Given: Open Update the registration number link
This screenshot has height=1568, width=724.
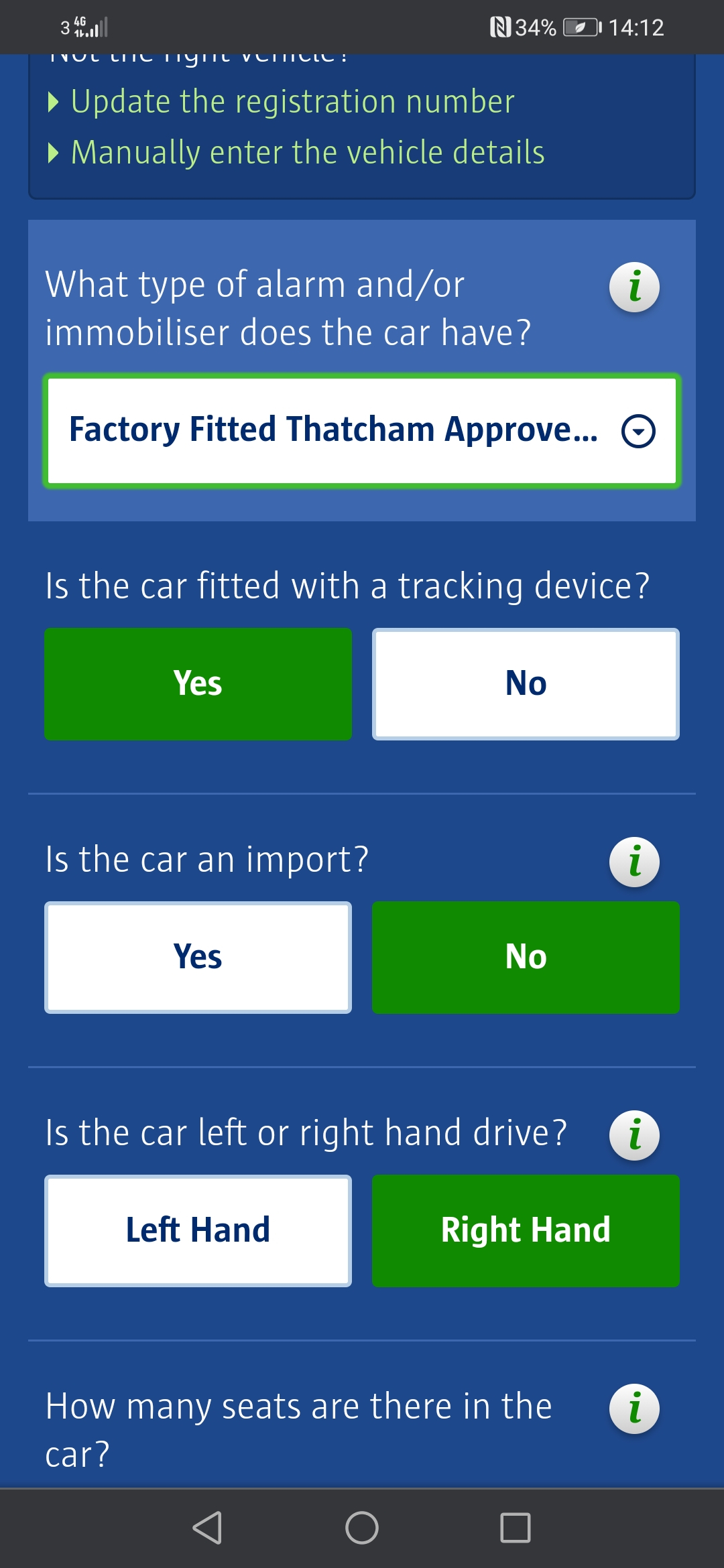Looking at the screenshot, I should click(292, 102).
